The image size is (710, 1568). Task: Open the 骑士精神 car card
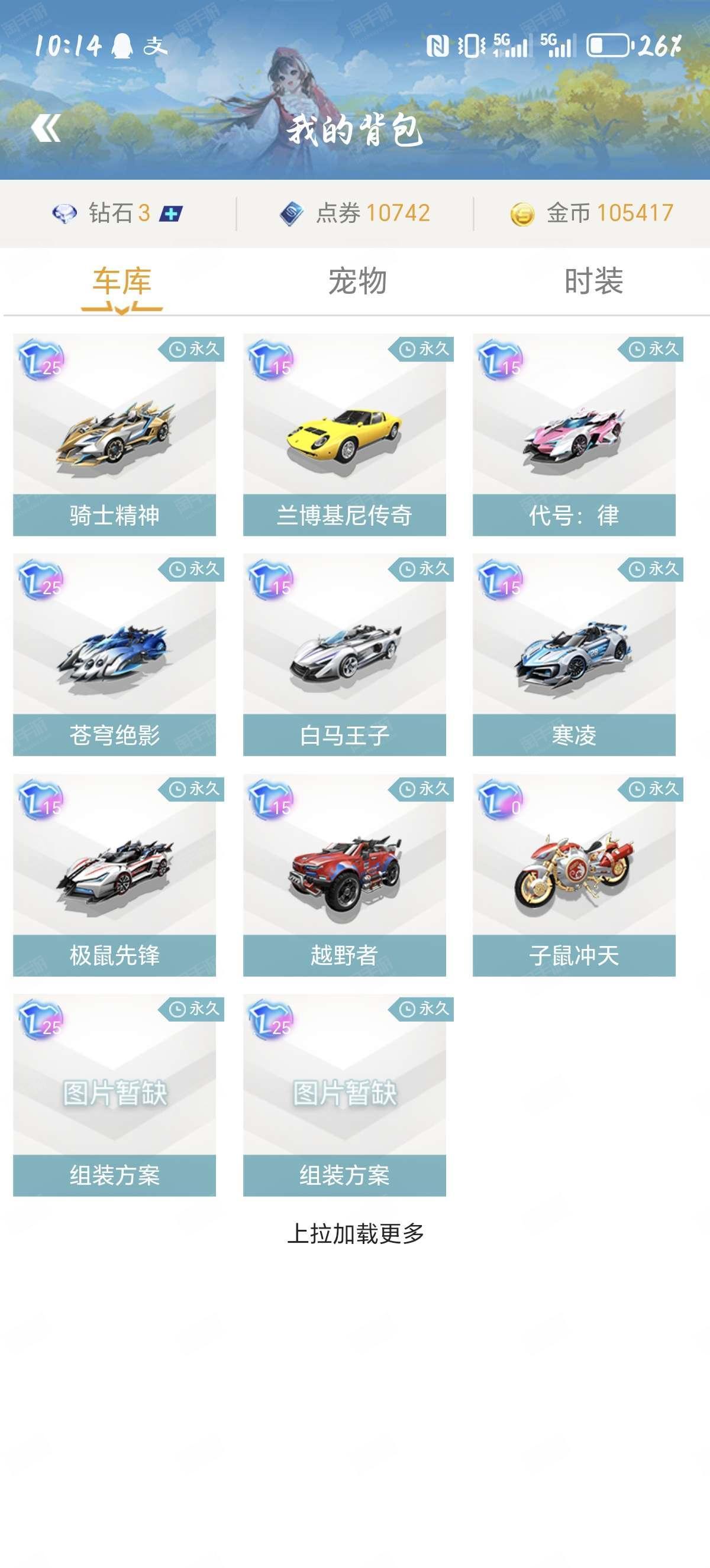114,435
